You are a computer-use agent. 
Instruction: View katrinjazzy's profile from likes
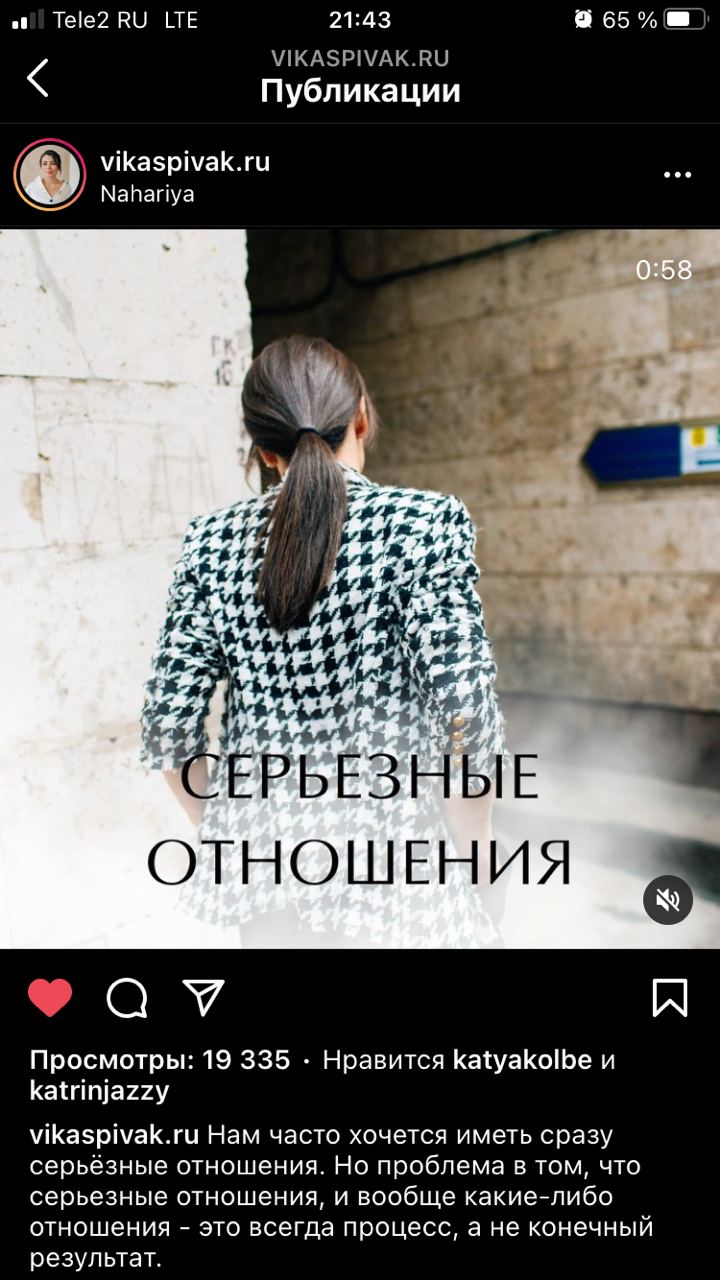(99, 1090)
